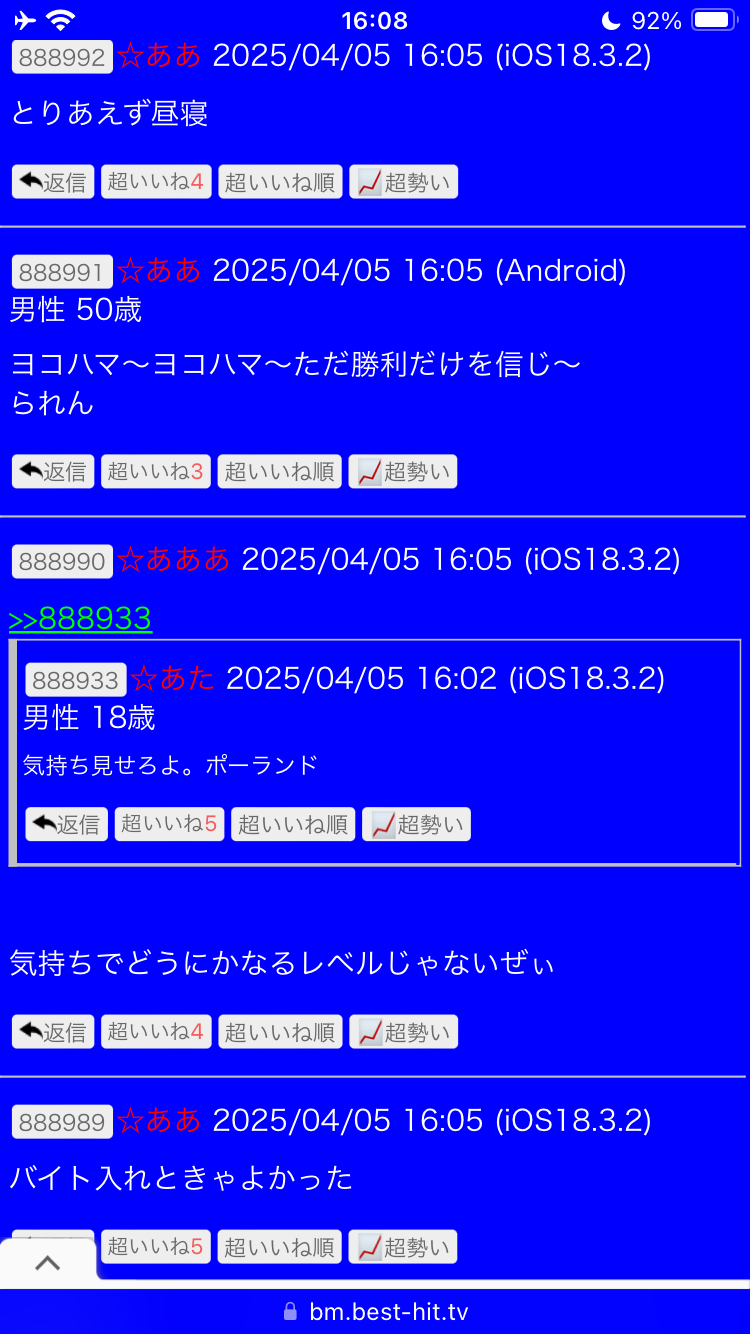Expand the browser toolbar with up chevron

(x=47, y=1262)
